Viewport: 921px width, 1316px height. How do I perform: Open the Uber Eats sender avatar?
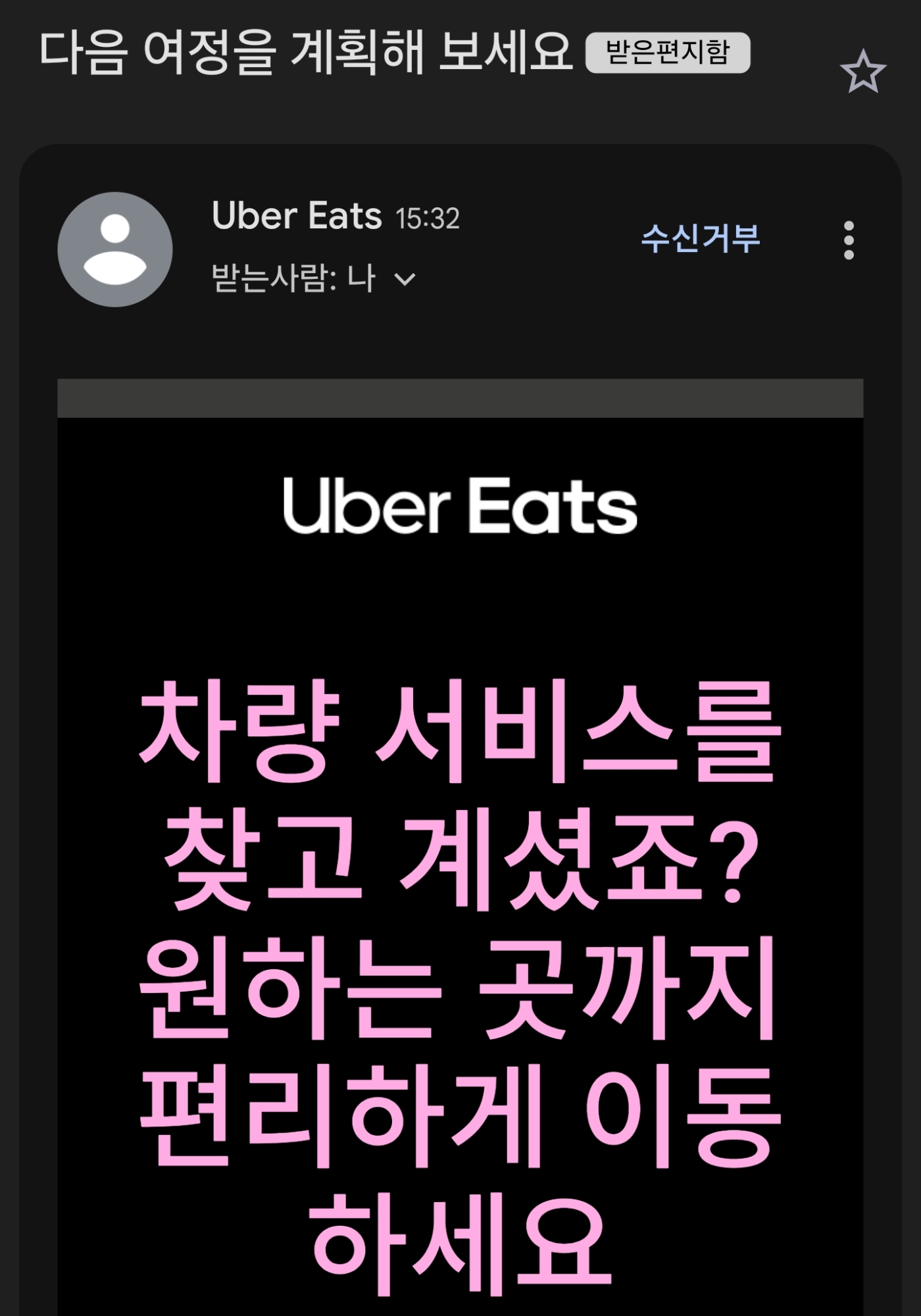click(115, 249)
